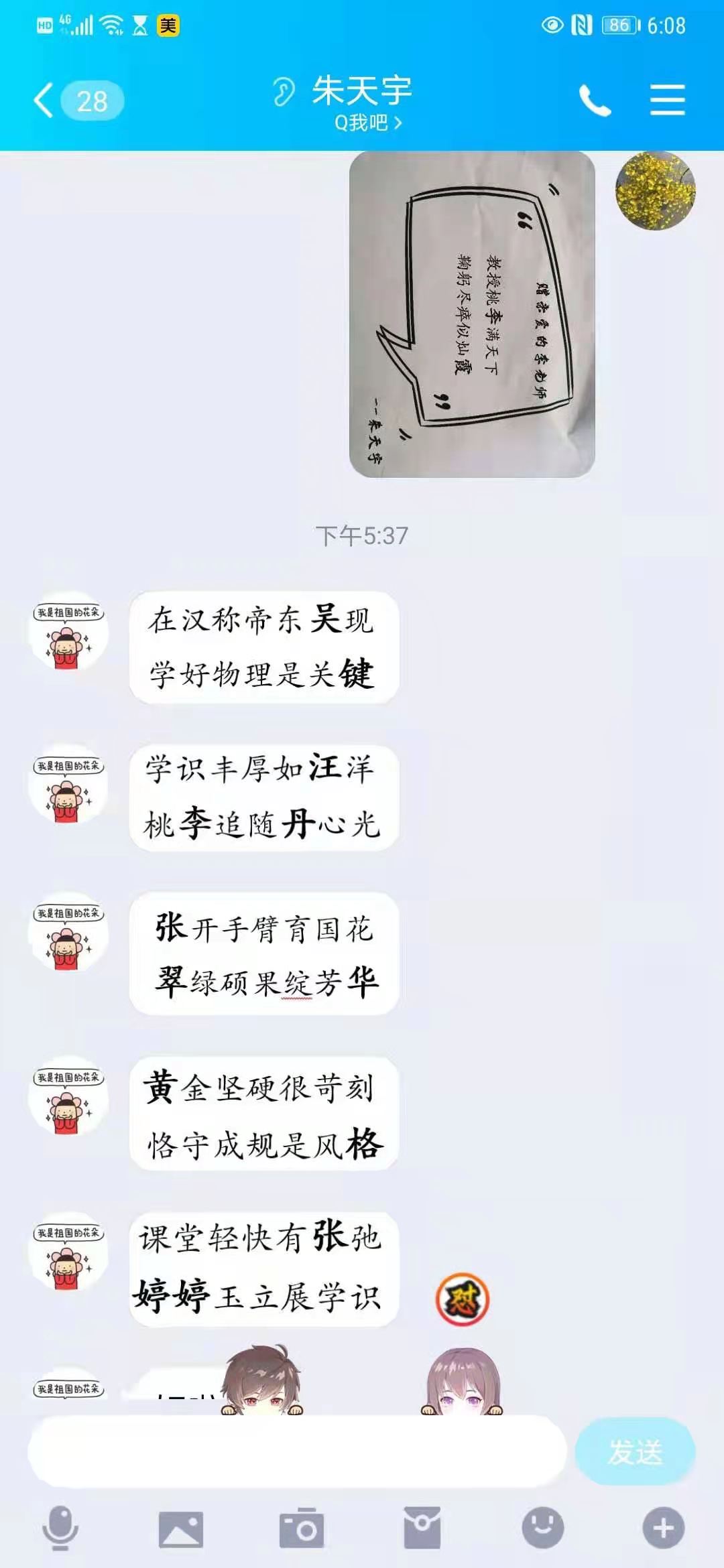The image size is (724, 1568).
Task: Open the Q我吧 link under the name
Action: tap(367, 123)
